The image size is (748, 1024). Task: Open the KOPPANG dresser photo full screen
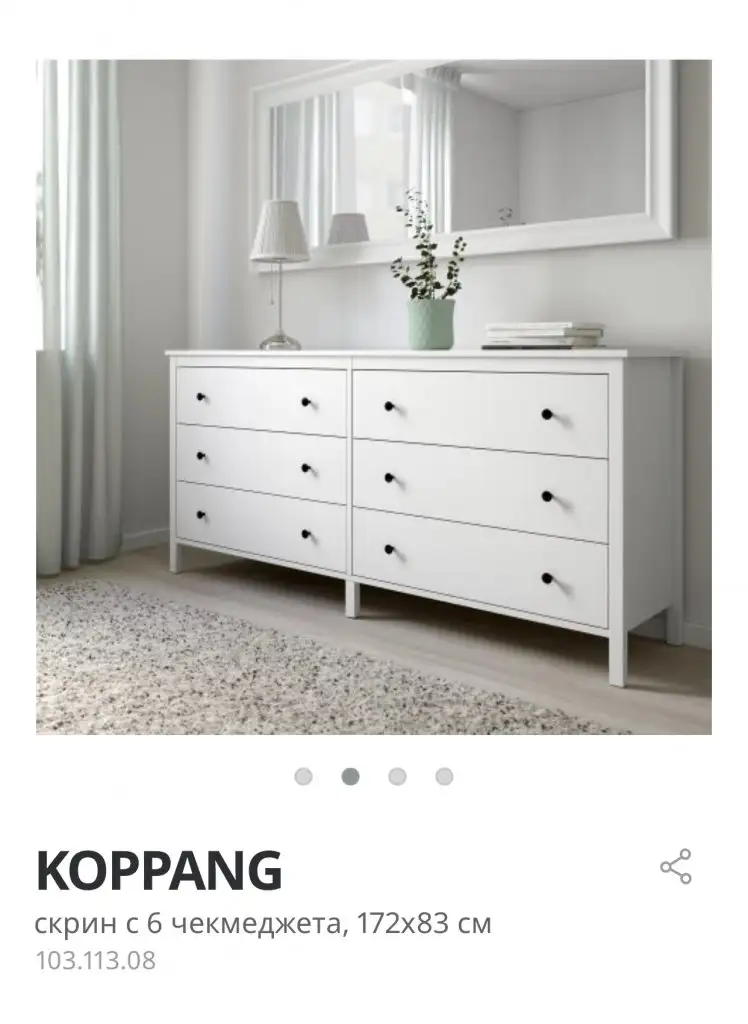[x=374, y=397]
